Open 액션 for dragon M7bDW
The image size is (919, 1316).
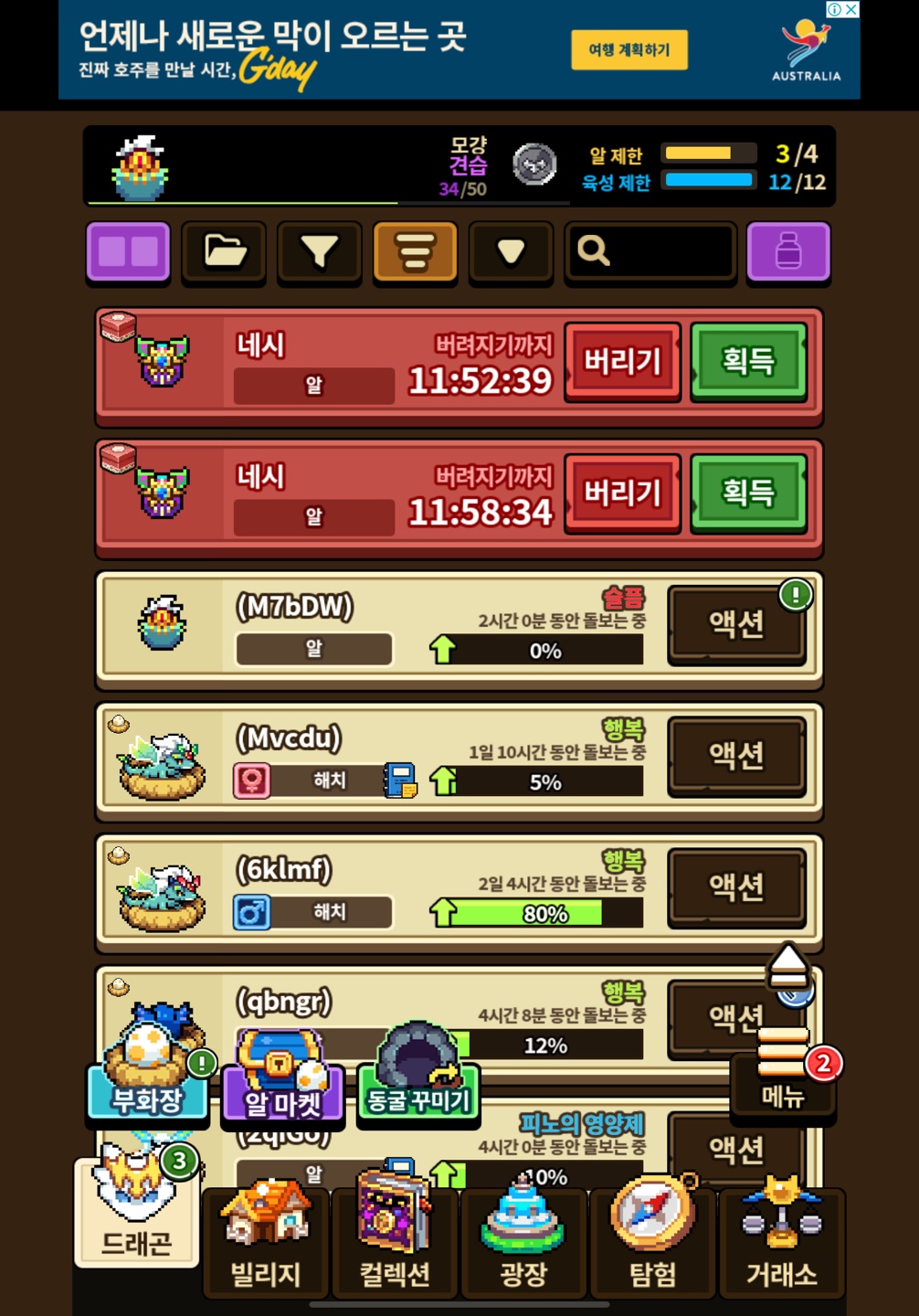click(736, 624)
